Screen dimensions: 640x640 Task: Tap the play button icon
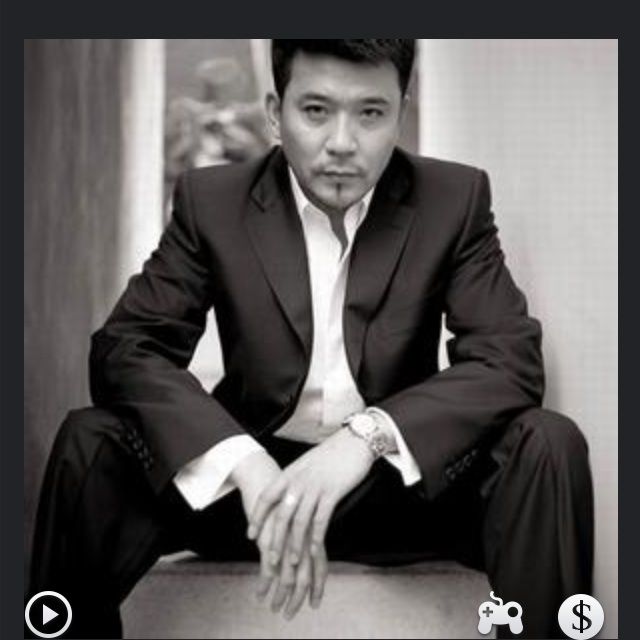(48, 613)
